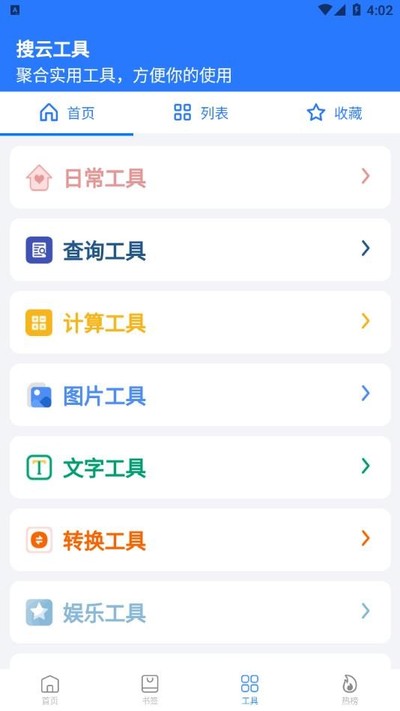This screenshot has width=400, height=711.
Task: Select the 首页 tab under the header
Action: [67, 113]
